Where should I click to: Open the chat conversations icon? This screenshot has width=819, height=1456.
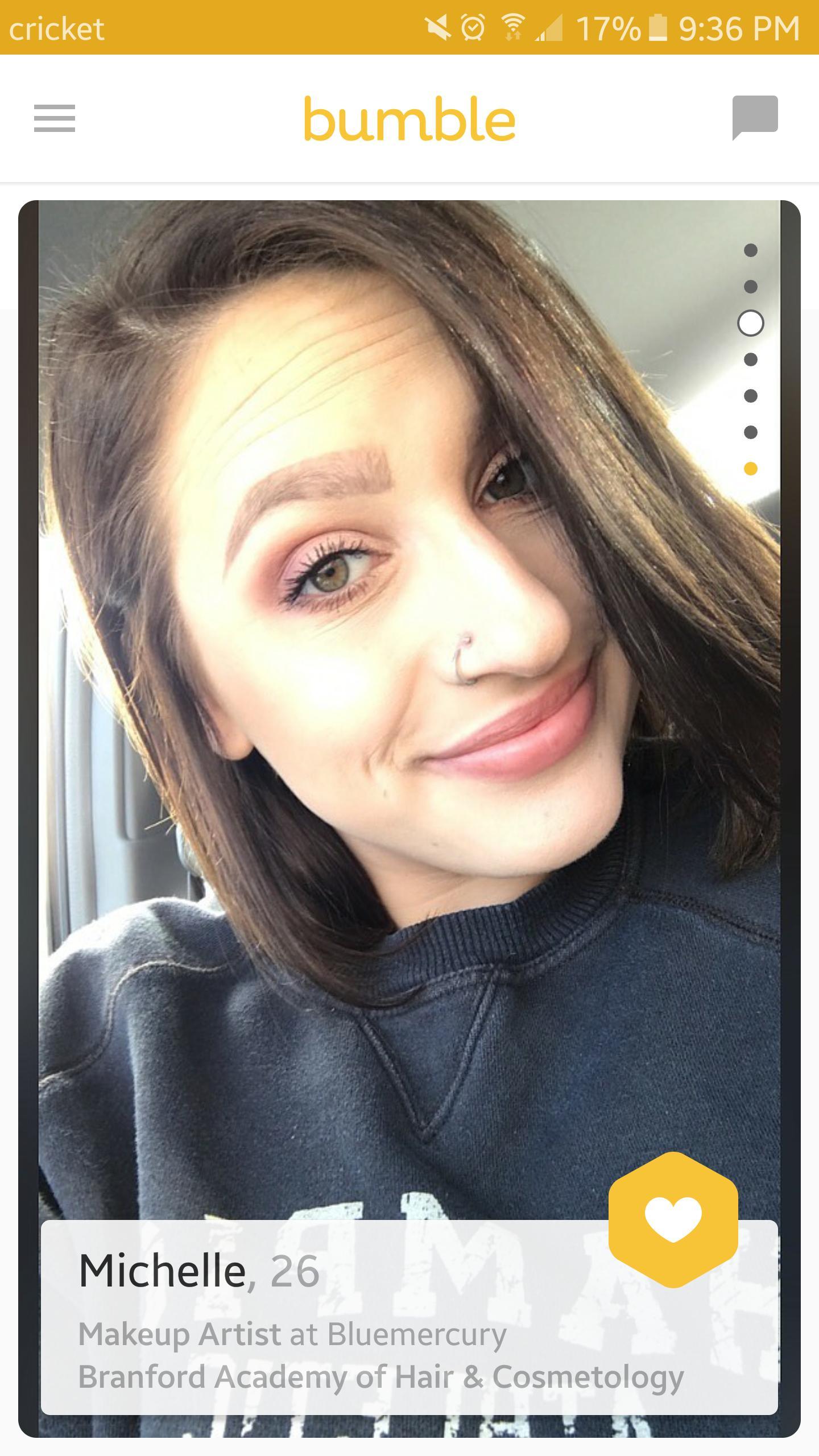coord(755,118)
